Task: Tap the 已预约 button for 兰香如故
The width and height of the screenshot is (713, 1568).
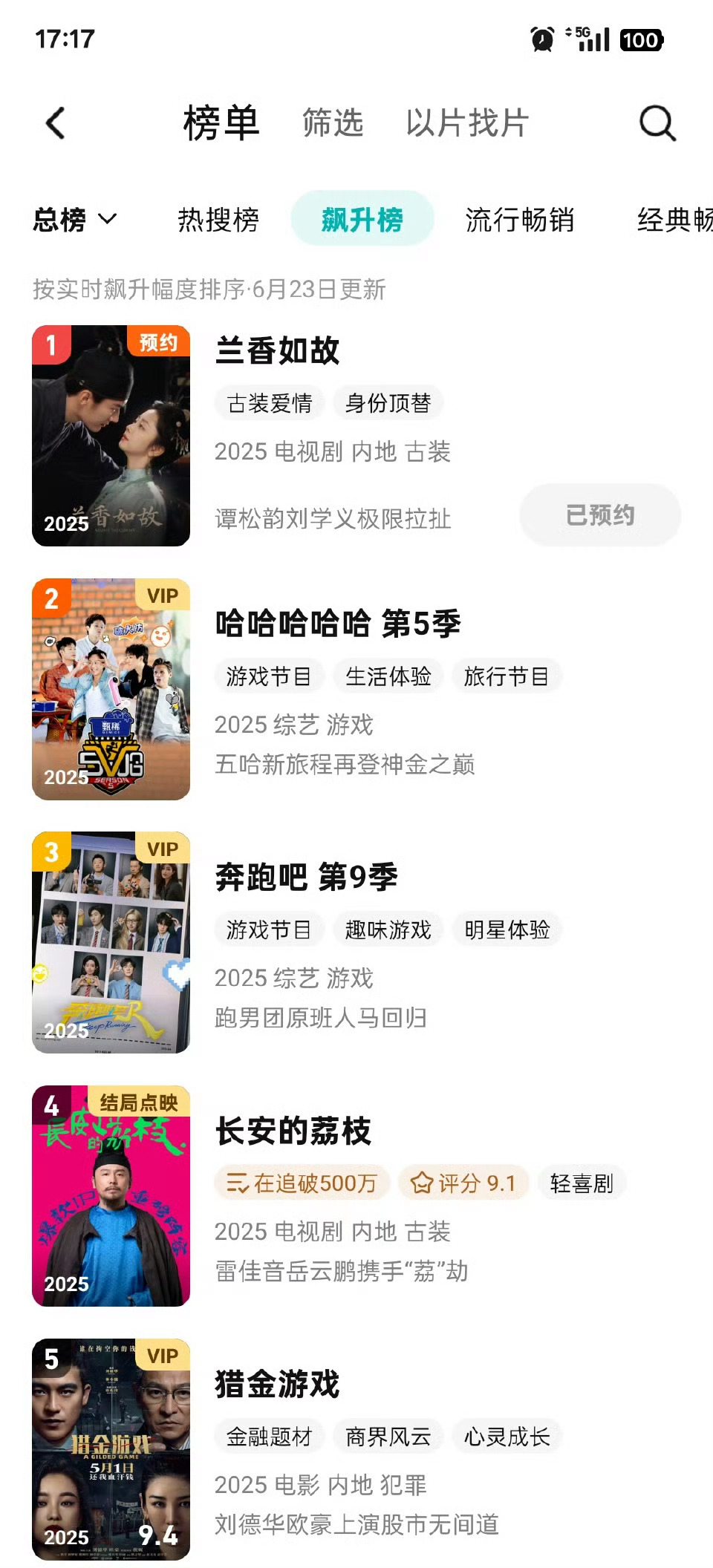Action: pyautogui.click(x=600, y=515)
